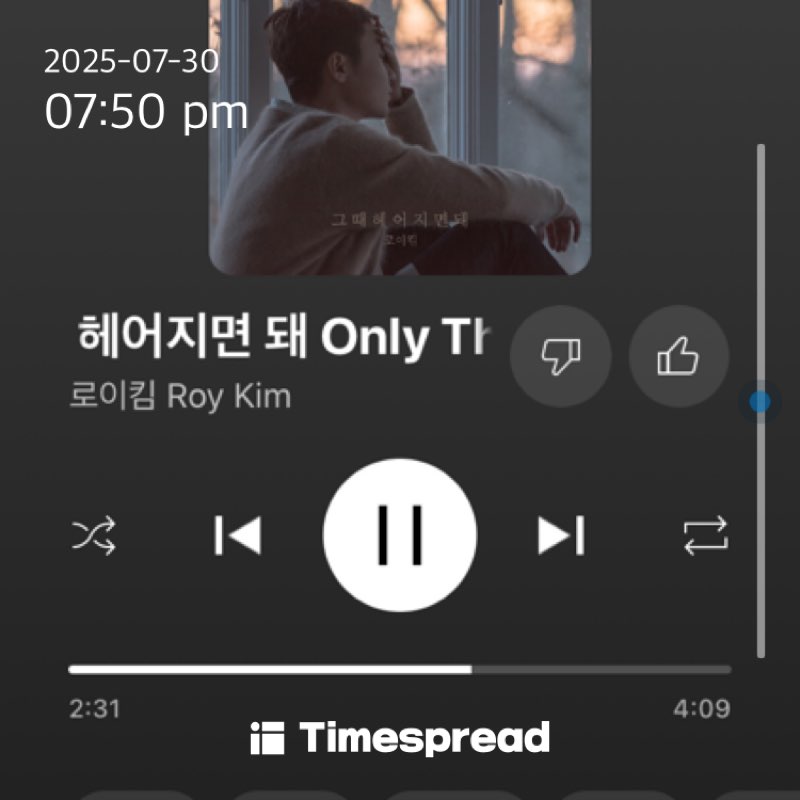The image size is (800, 800).
Task: Dislike this song with thumbs down
Action: point(560,355)
